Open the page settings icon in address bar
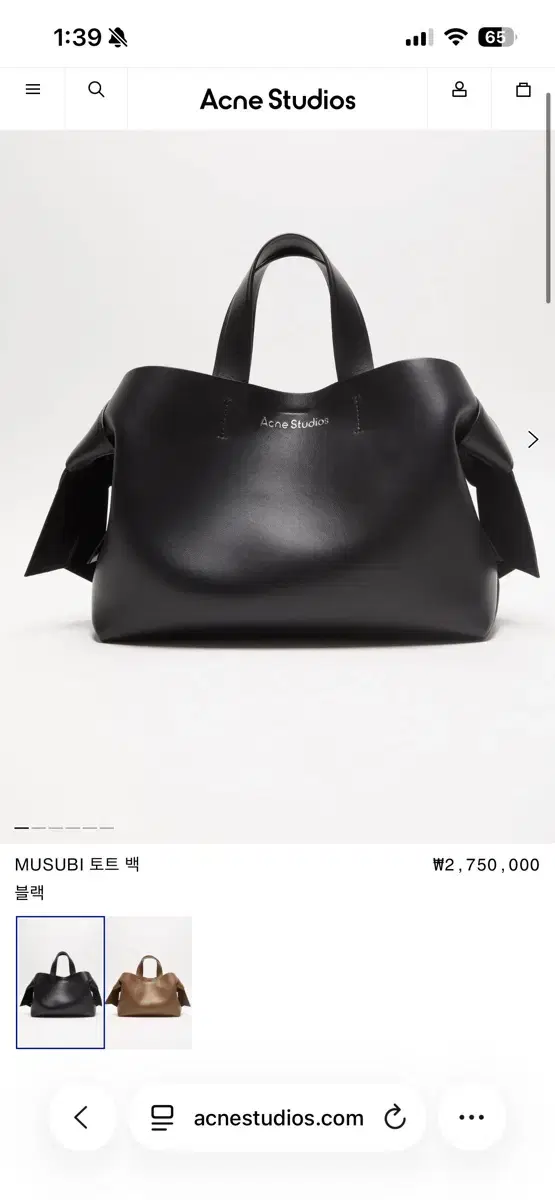This screenshot has height=1200, width=555. [162, 1118]
